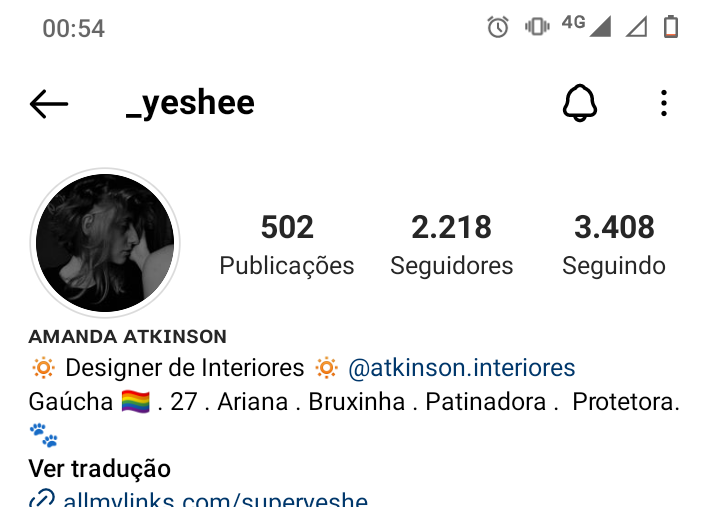
Task: Open the allmylinks.com/superyeshe link
Action: point(215,499)
